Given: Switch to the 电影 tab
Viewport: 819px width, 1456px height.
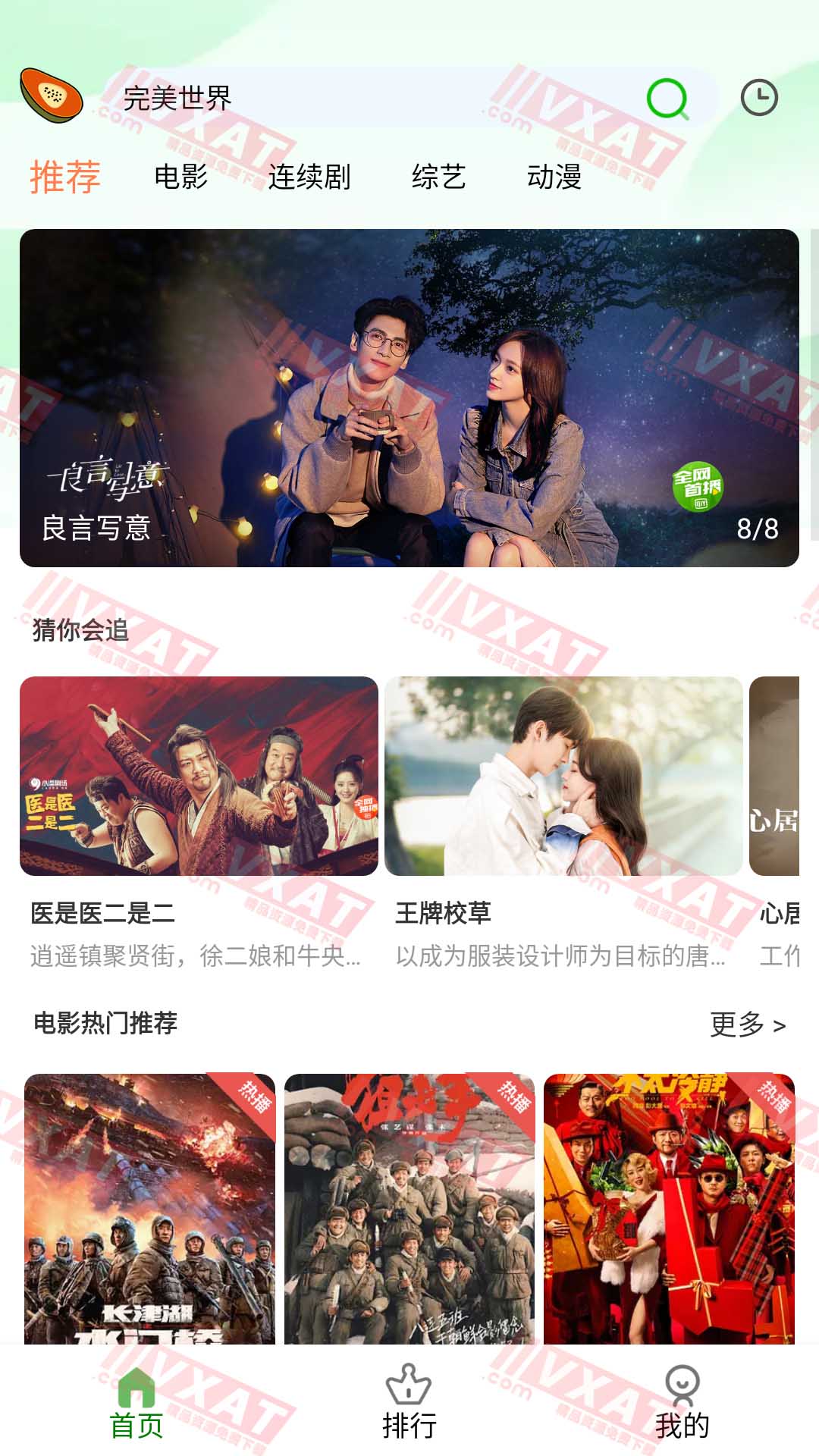Looking at the screenshot, I should 180,177.
